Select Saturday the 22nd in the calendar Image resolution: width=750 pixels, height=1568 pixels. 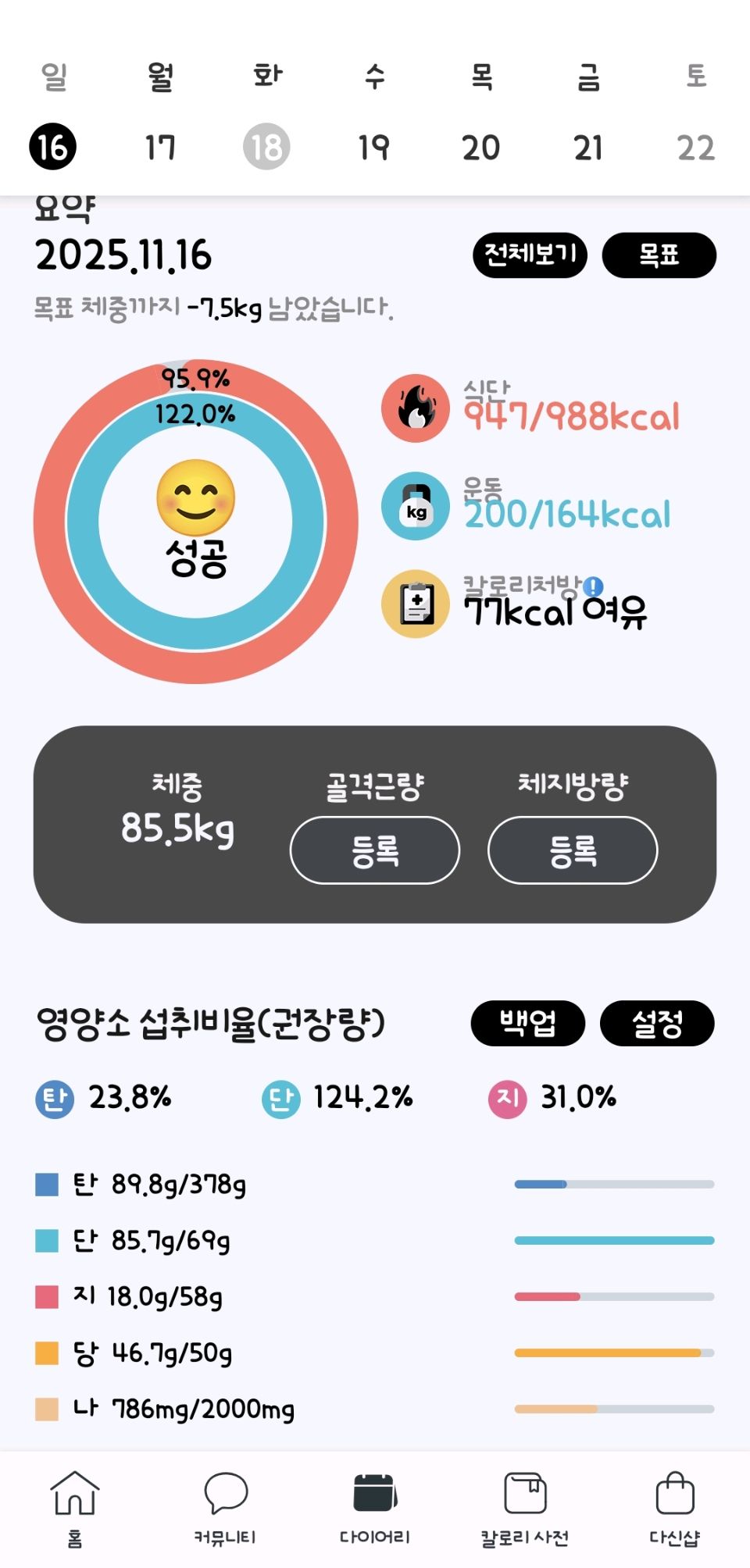click(x=695, y=147)
